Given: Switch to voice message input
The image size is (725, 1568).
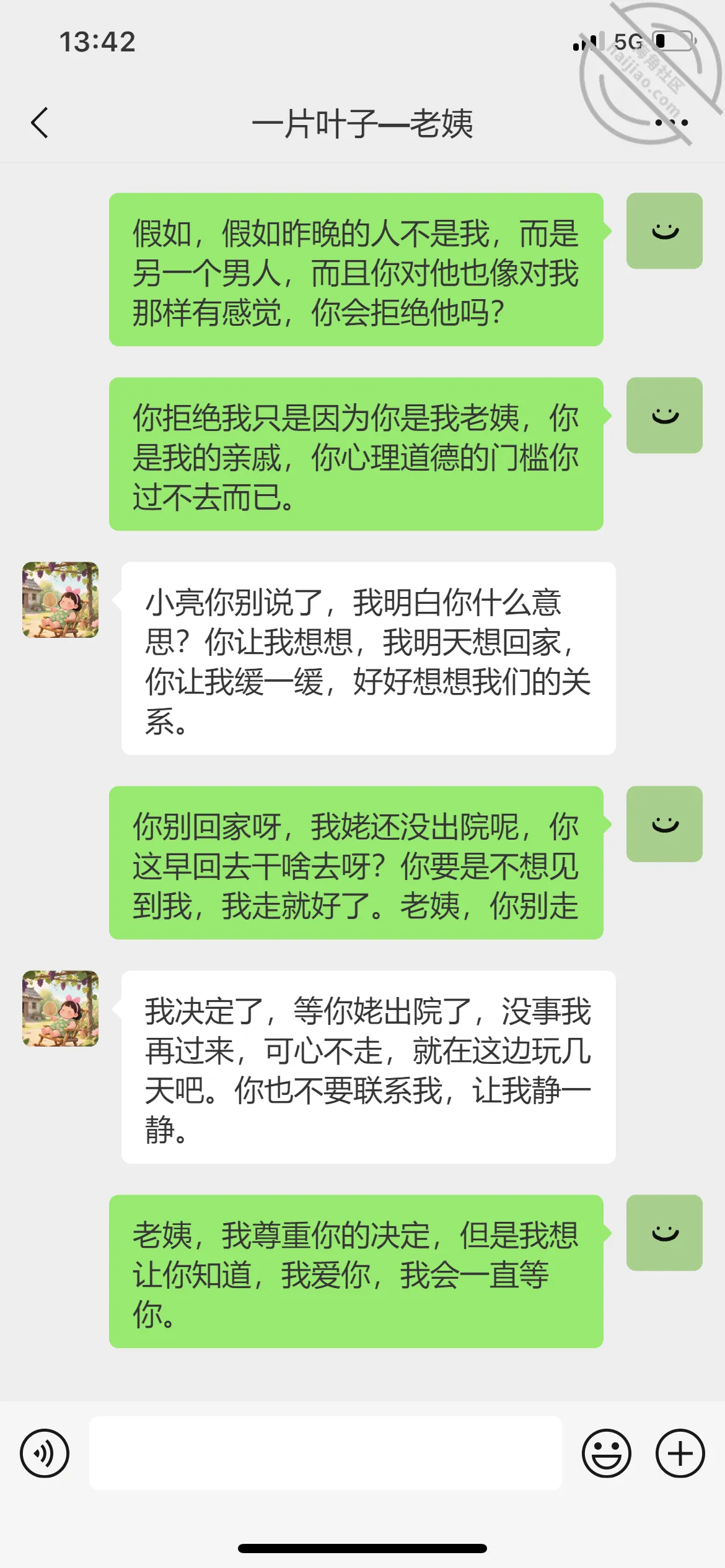Looking at the screenshot, I should coord(45,1453).
